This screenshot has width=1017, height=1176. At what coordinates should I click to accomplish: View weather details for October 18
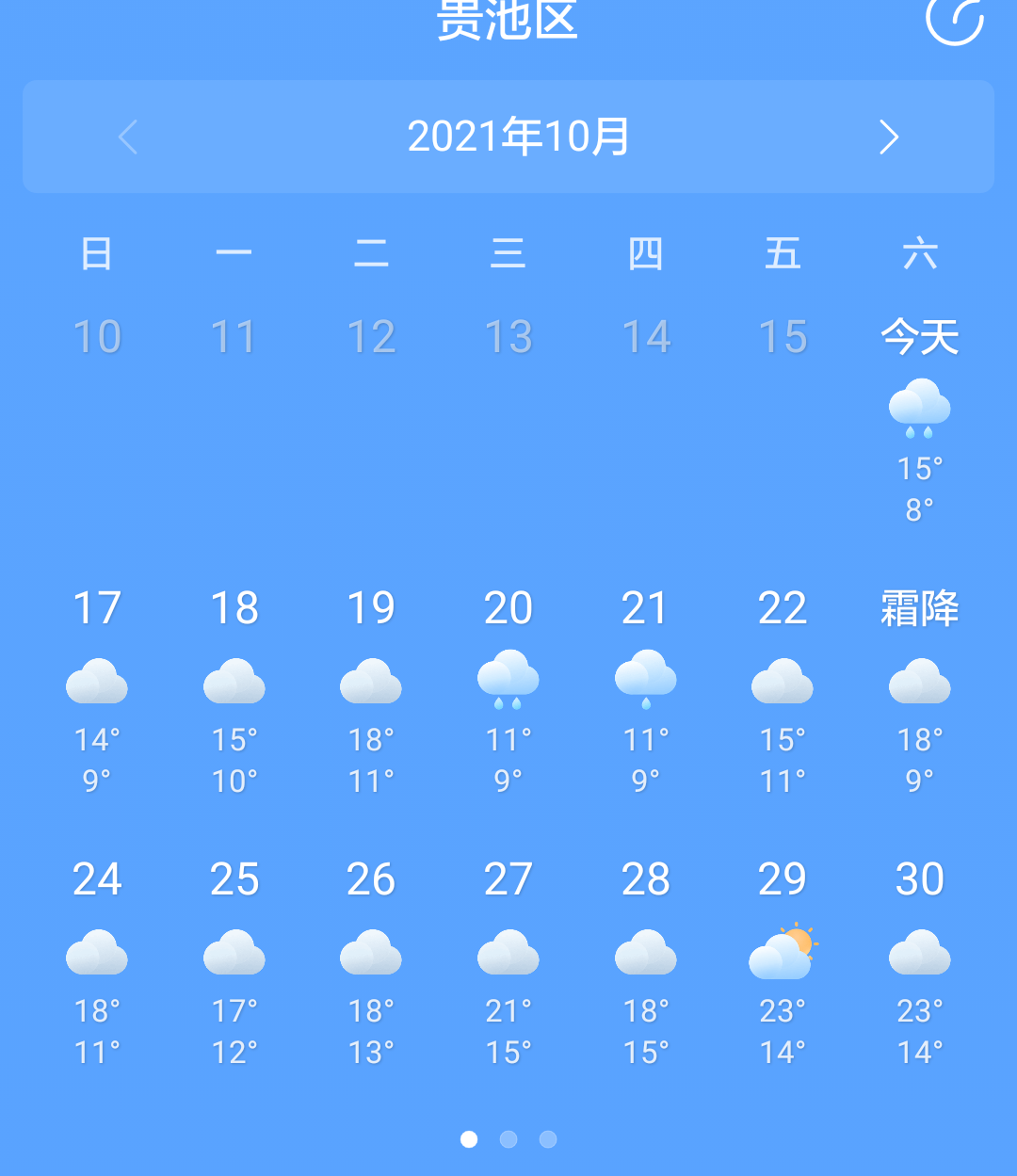click(x=234, y=691)
